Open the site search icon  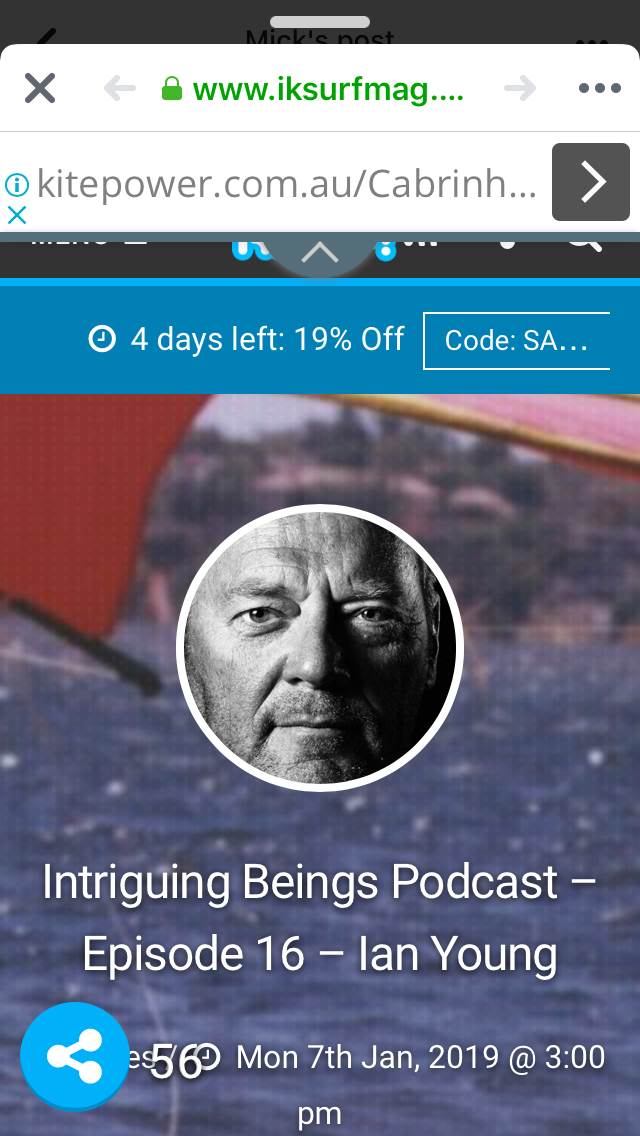click(583, 240)
